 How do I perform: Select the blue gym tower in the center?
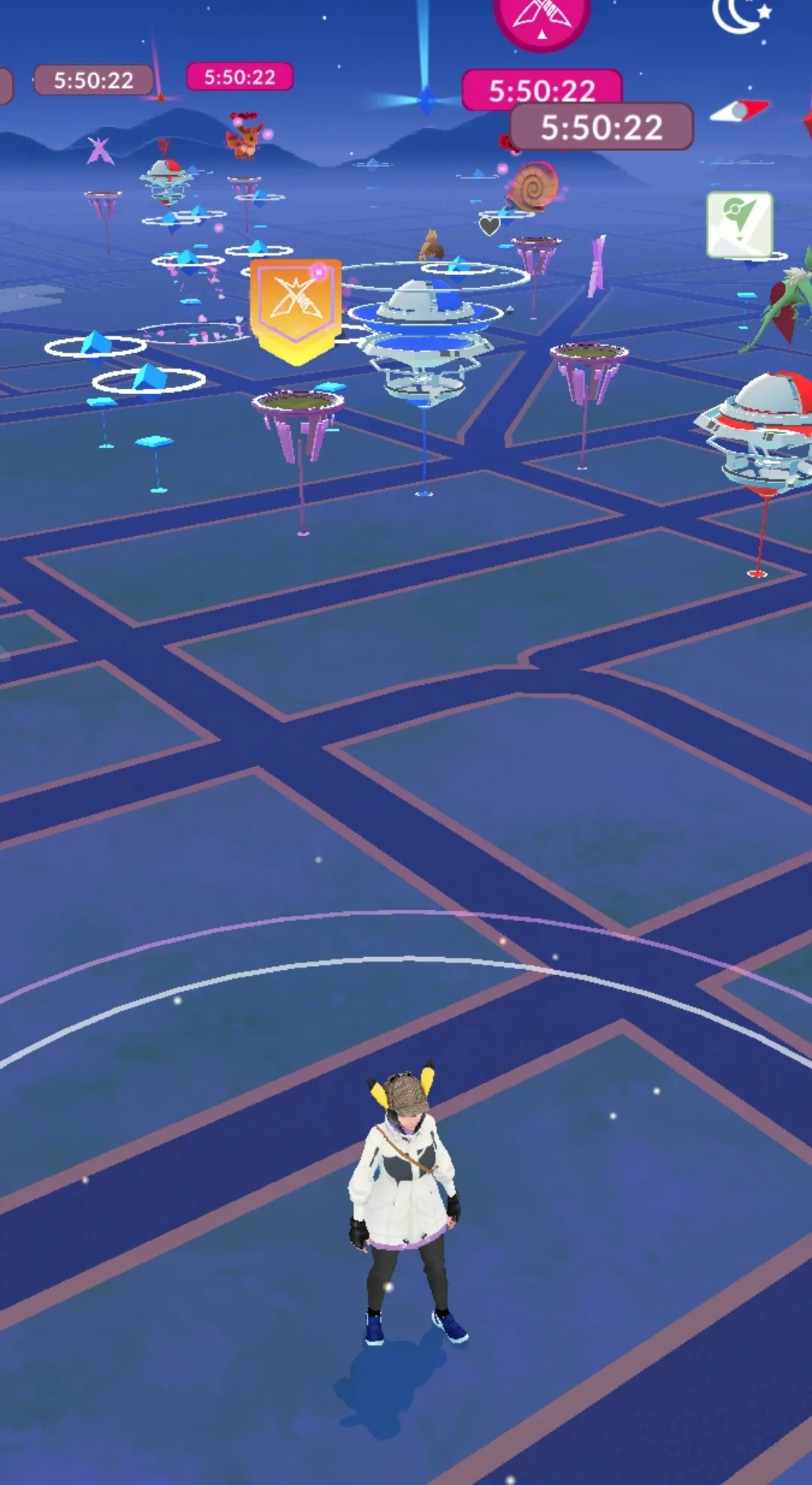pos(426,341)
